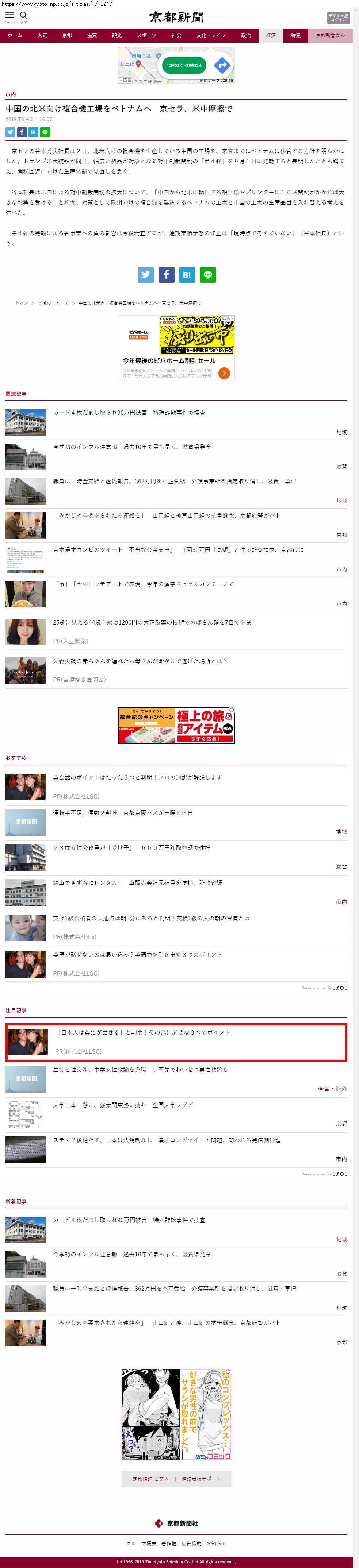Read 吉本漫才コンビのツイート related article
The image size is (359, 1568).
tap(178, 550)
